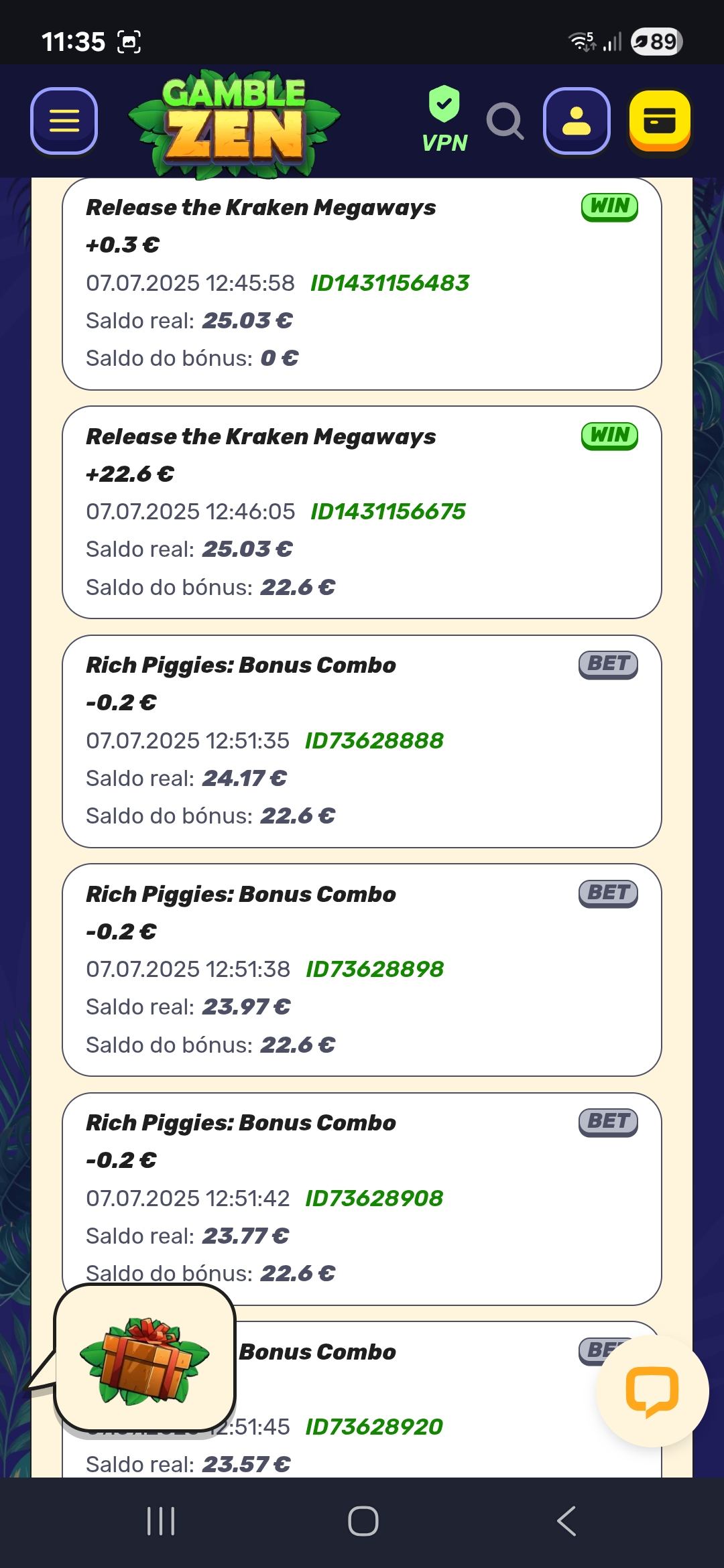The image size is (724, 1568).
Task: Open search with the magnifier icon
Action: click(505, 121)
